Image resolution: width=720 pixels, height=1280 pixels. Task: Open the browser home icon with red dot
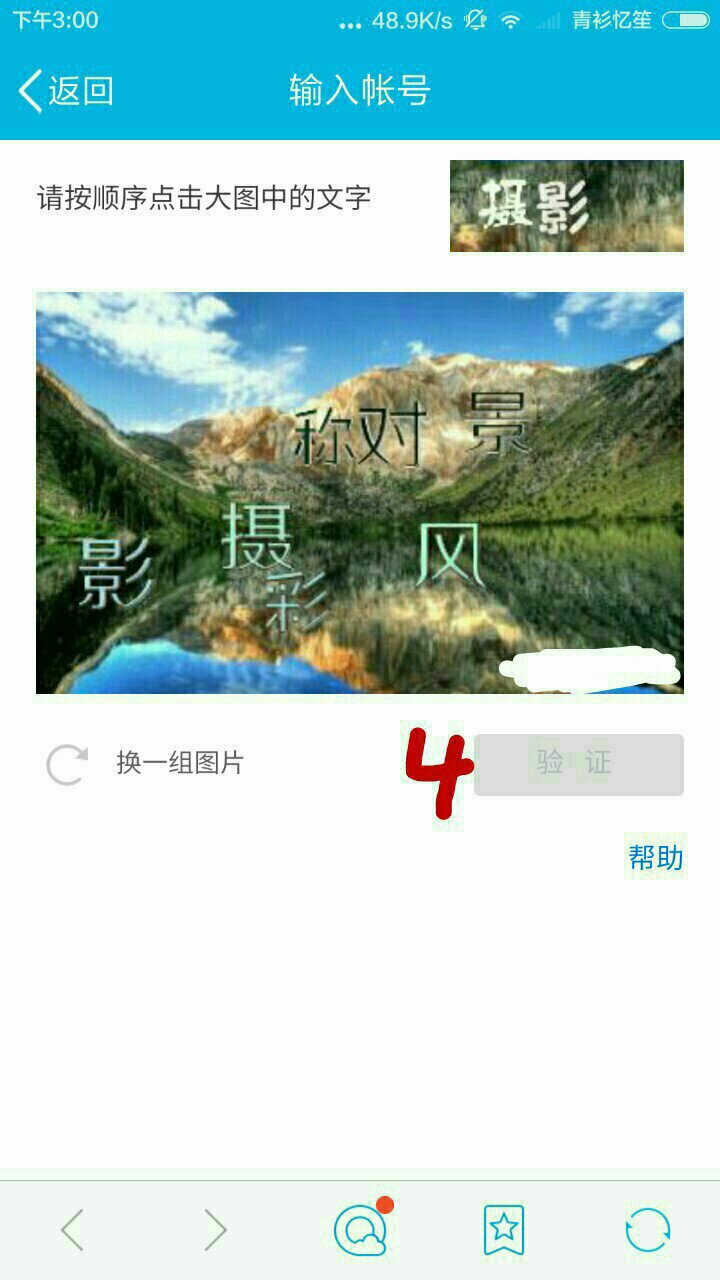361,1229
